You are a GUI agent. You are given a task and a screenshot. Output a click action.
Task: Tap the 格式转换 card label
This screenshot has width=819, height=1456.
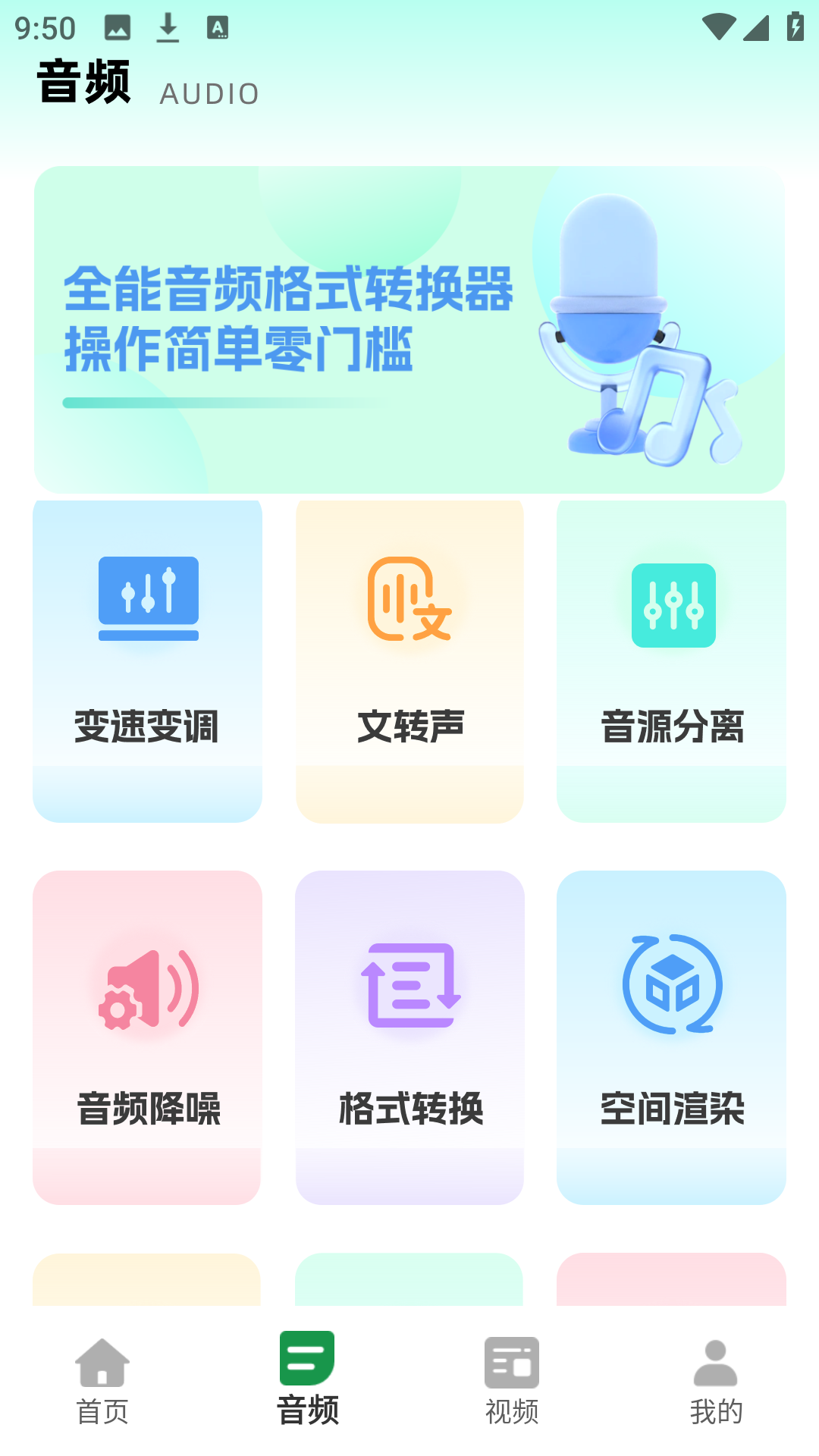[409, 1109]
